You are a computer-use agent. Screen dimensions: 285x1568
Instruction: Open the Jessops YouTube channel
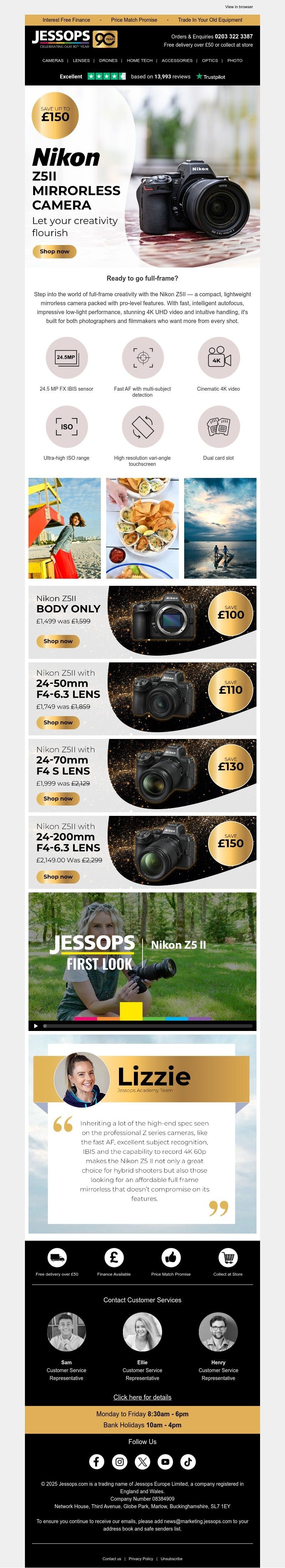click(166, 1462)
